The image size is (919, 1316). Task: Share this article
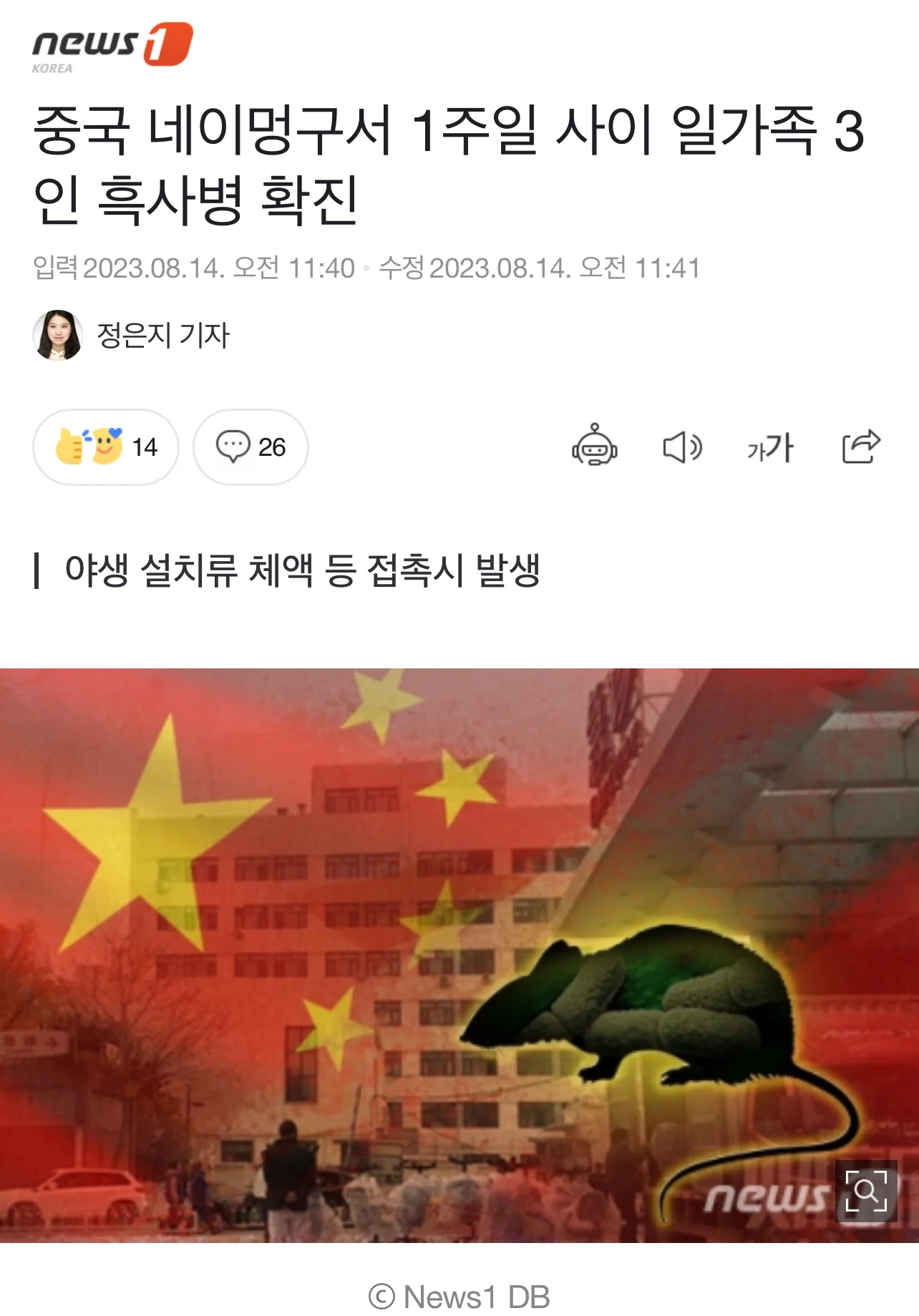(860, 447)
